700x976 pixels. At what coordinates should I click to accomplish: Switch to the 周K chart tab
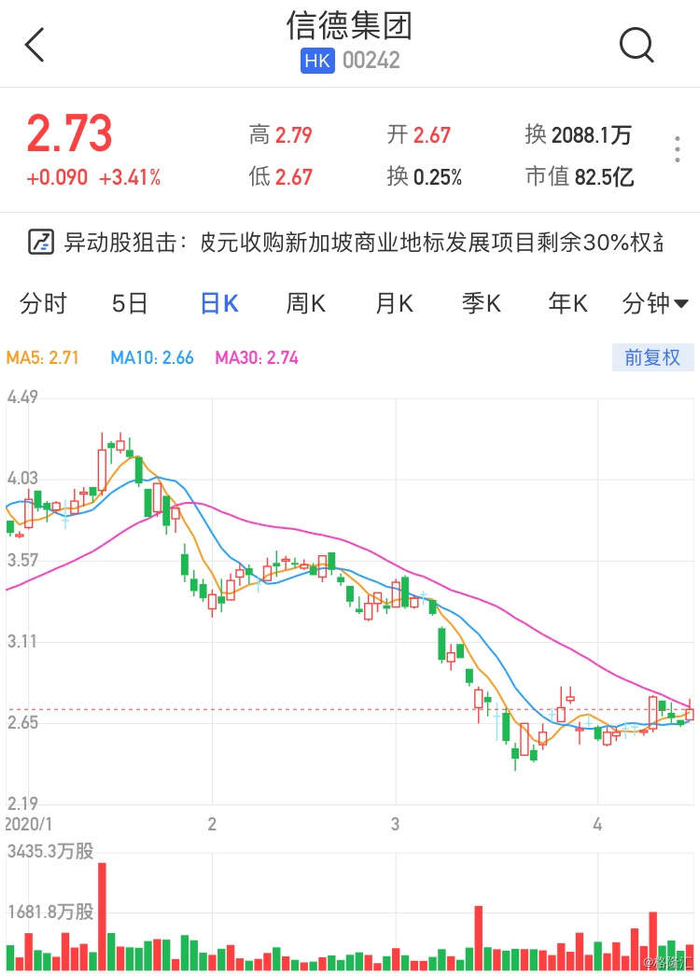click(x=306, y=304)
